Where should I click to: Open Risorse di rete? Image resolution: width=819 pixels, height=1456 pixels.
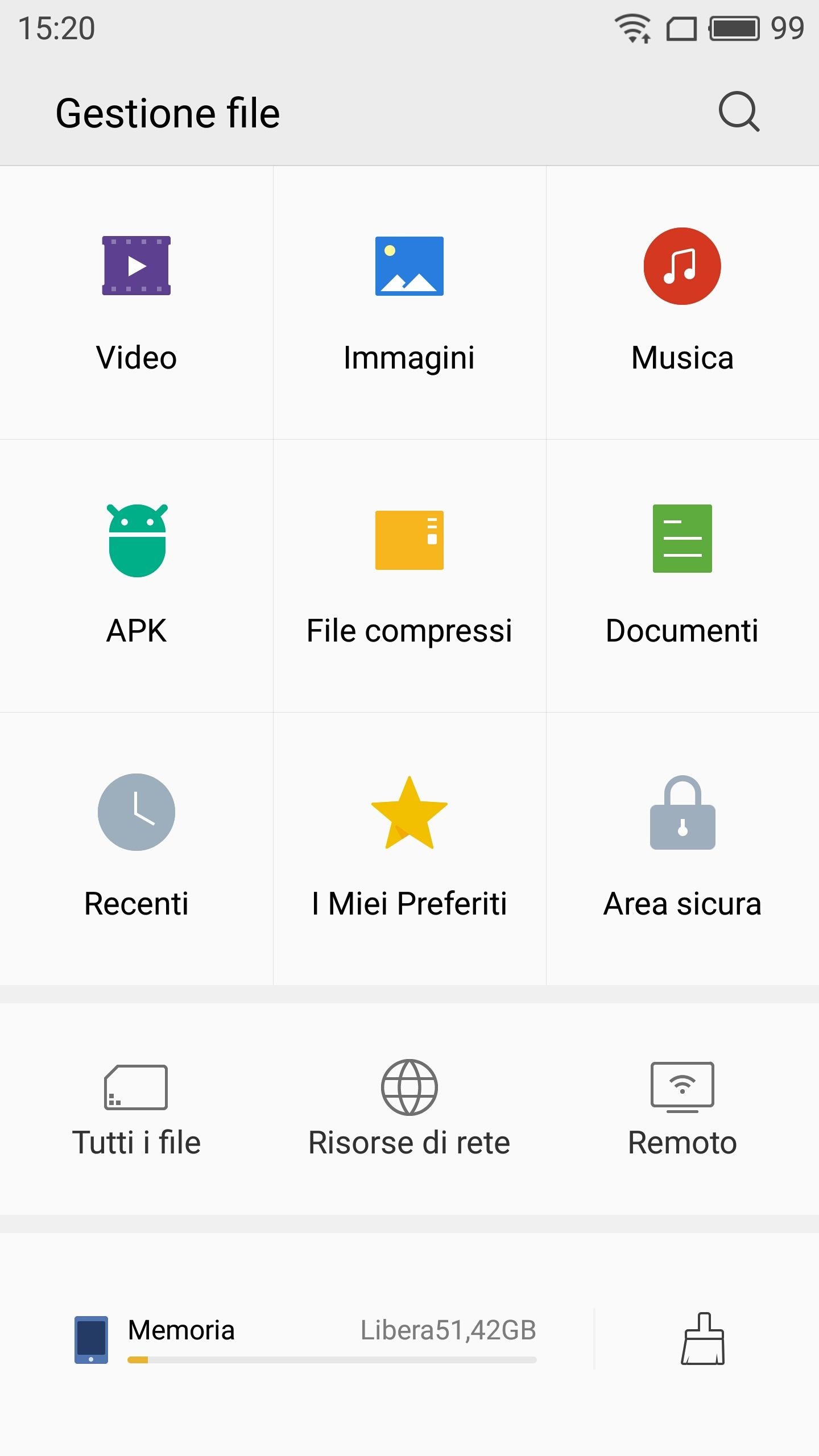tap(409, 1109)
